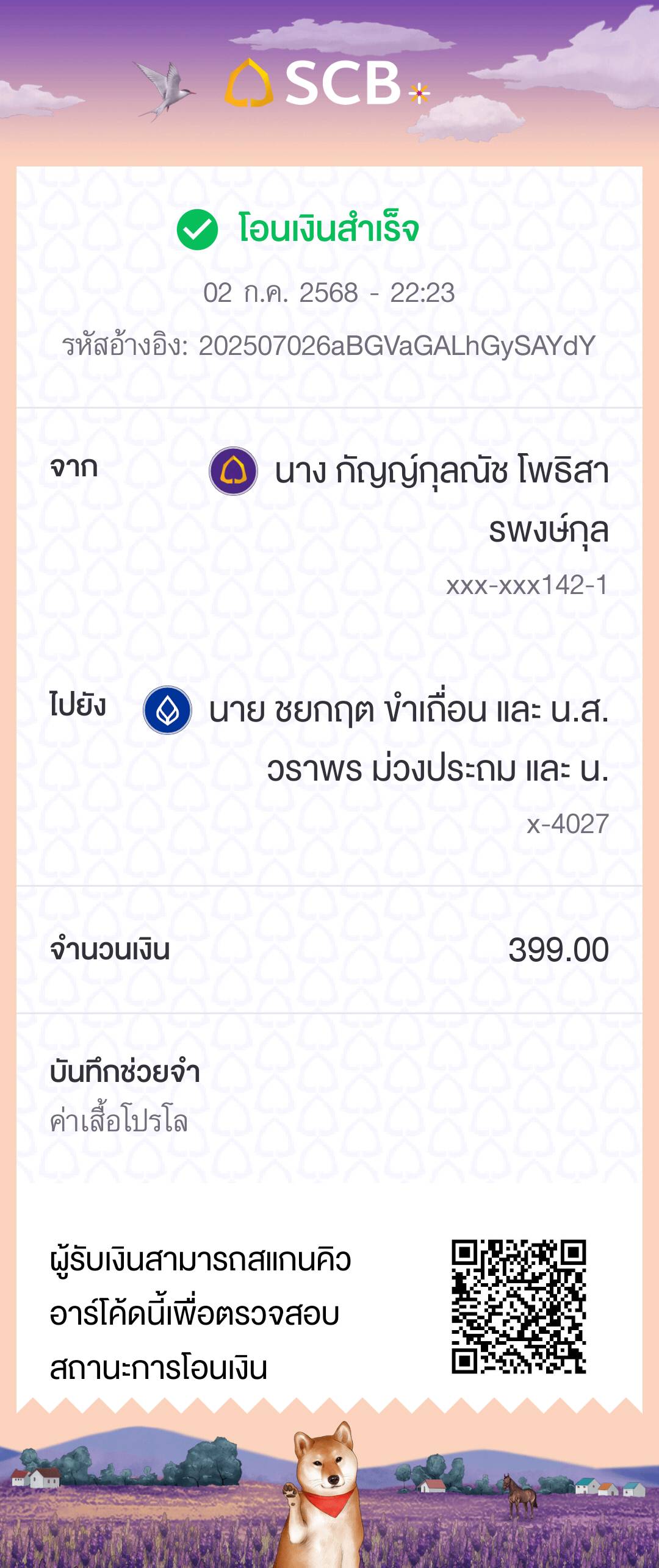The height and width of the screenshot is (1568, 659).
Task: Select the โอนเงินสำเร็จ header
Action: [x=326, y=229]
